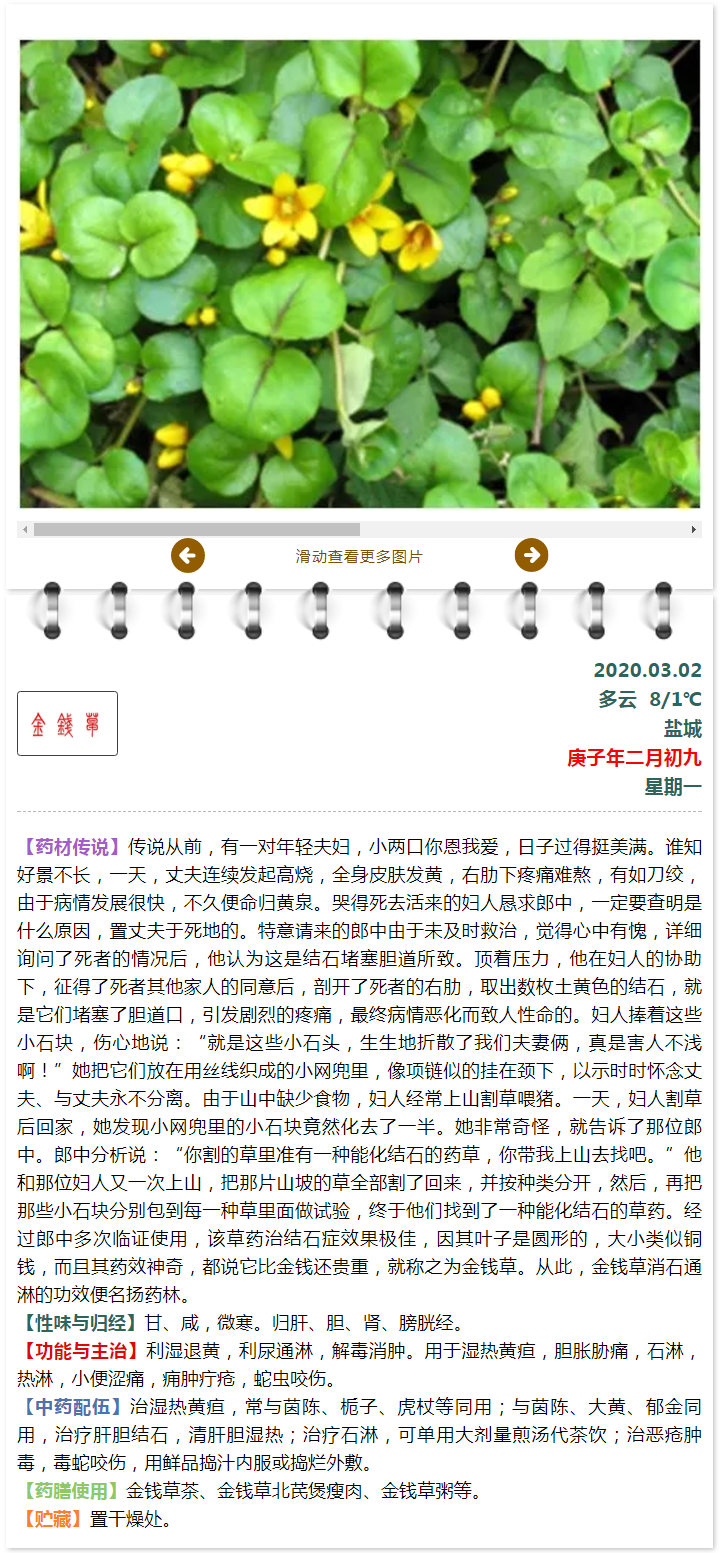Tap the gallery scrollbar's right end arrow

694,530
